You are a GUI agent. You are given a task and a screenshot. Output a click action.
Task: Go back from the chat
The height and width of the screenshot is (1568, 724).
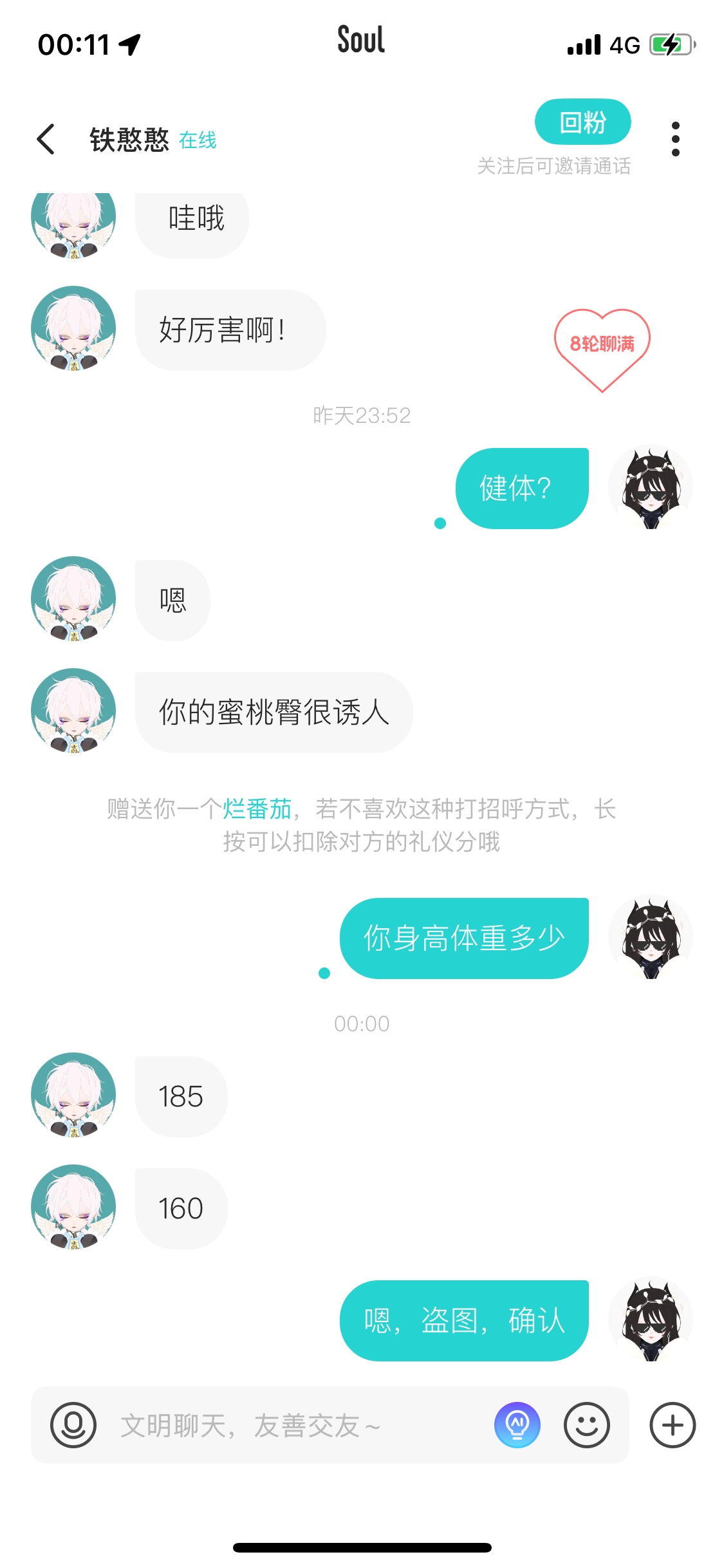click(x=46, y=139)
